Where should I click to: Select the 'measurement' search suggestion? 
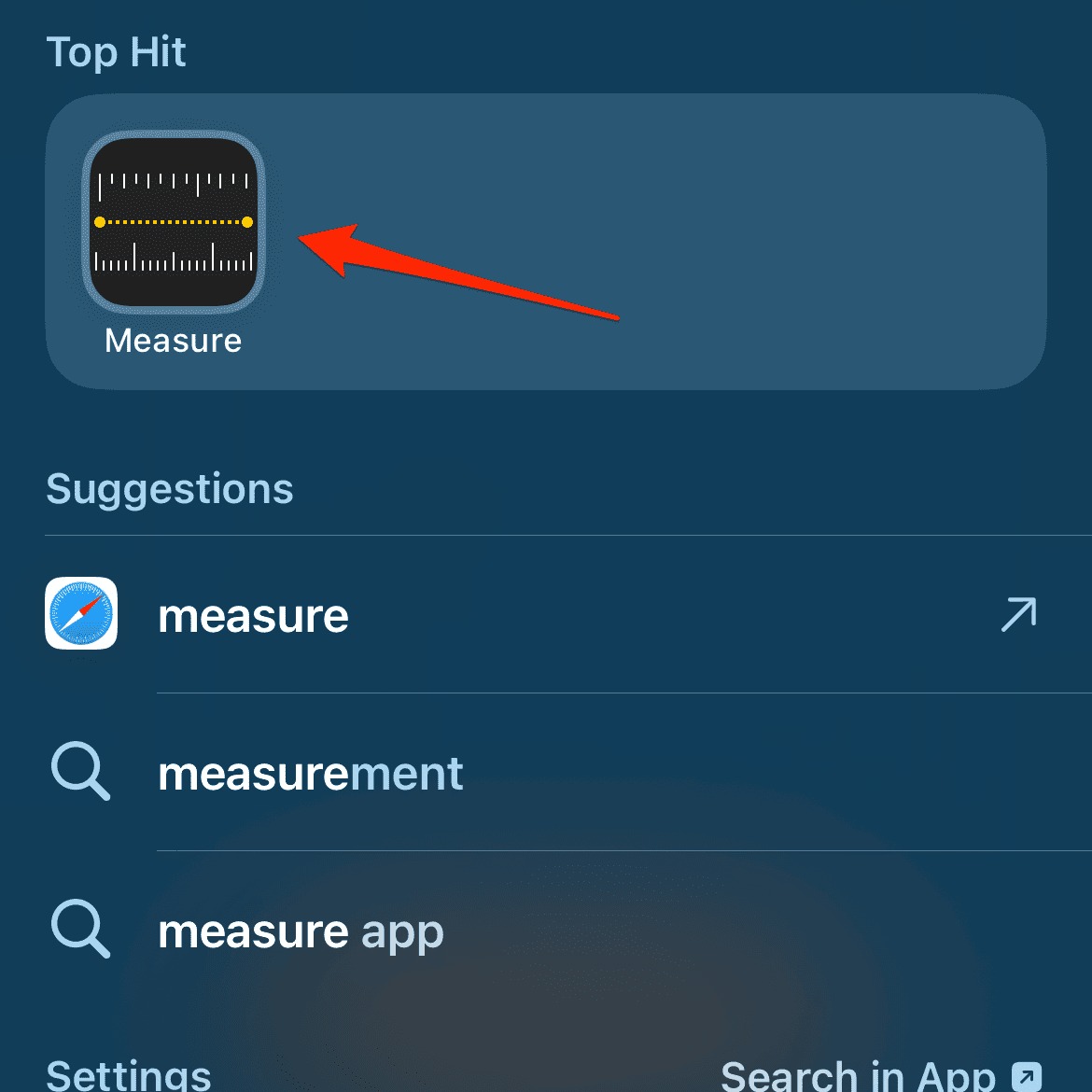tap(311, 774)
